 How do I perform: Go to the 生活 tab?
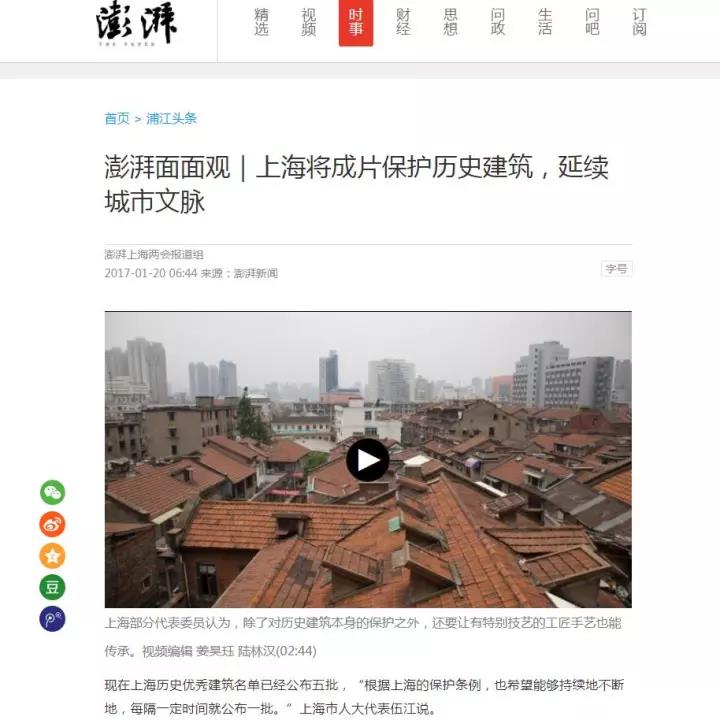545,22
